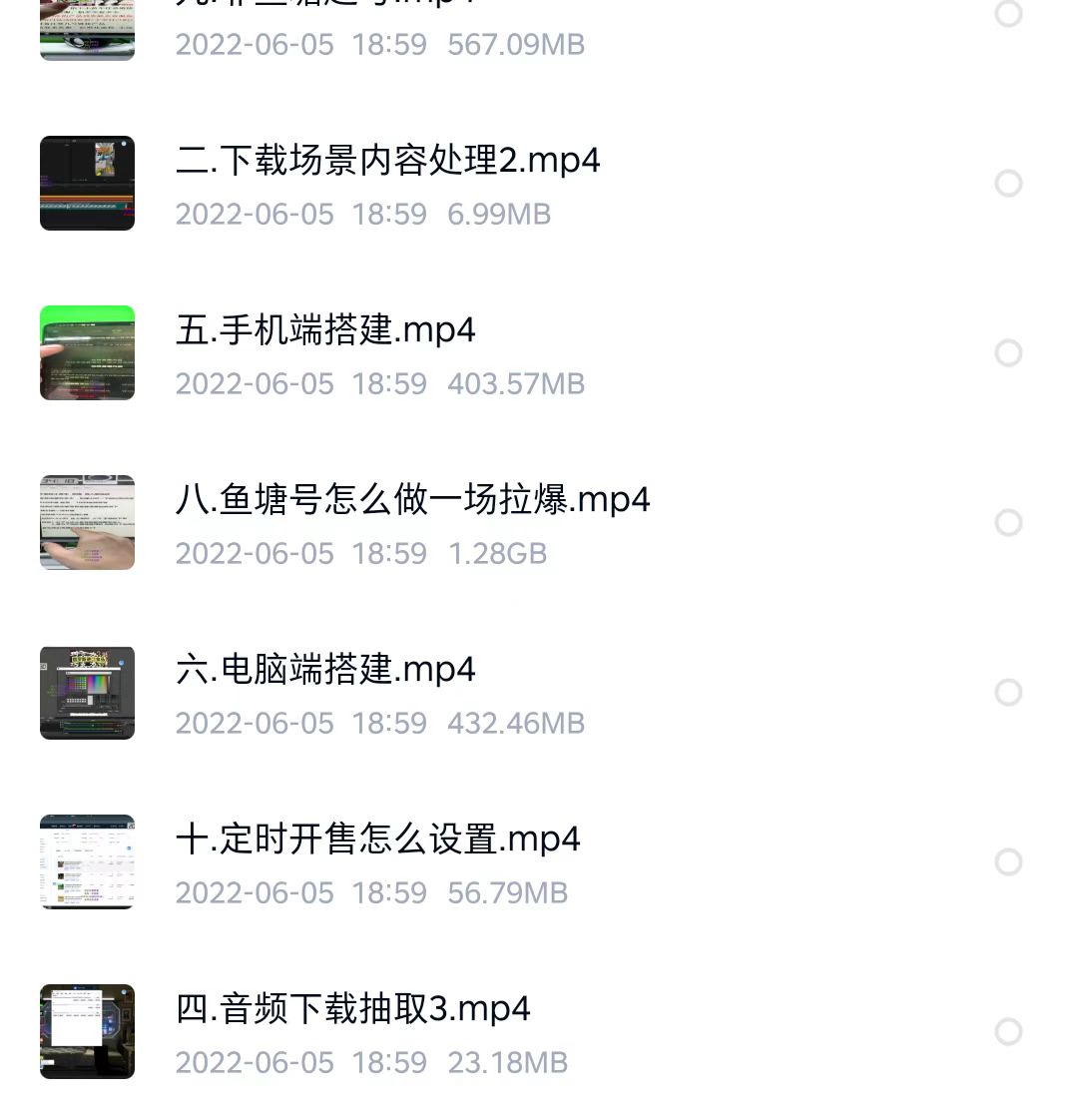Check the selection circle for 十.定时开售怎么设置.mp4
1078x1120 pixels.
coord(1008,862)
